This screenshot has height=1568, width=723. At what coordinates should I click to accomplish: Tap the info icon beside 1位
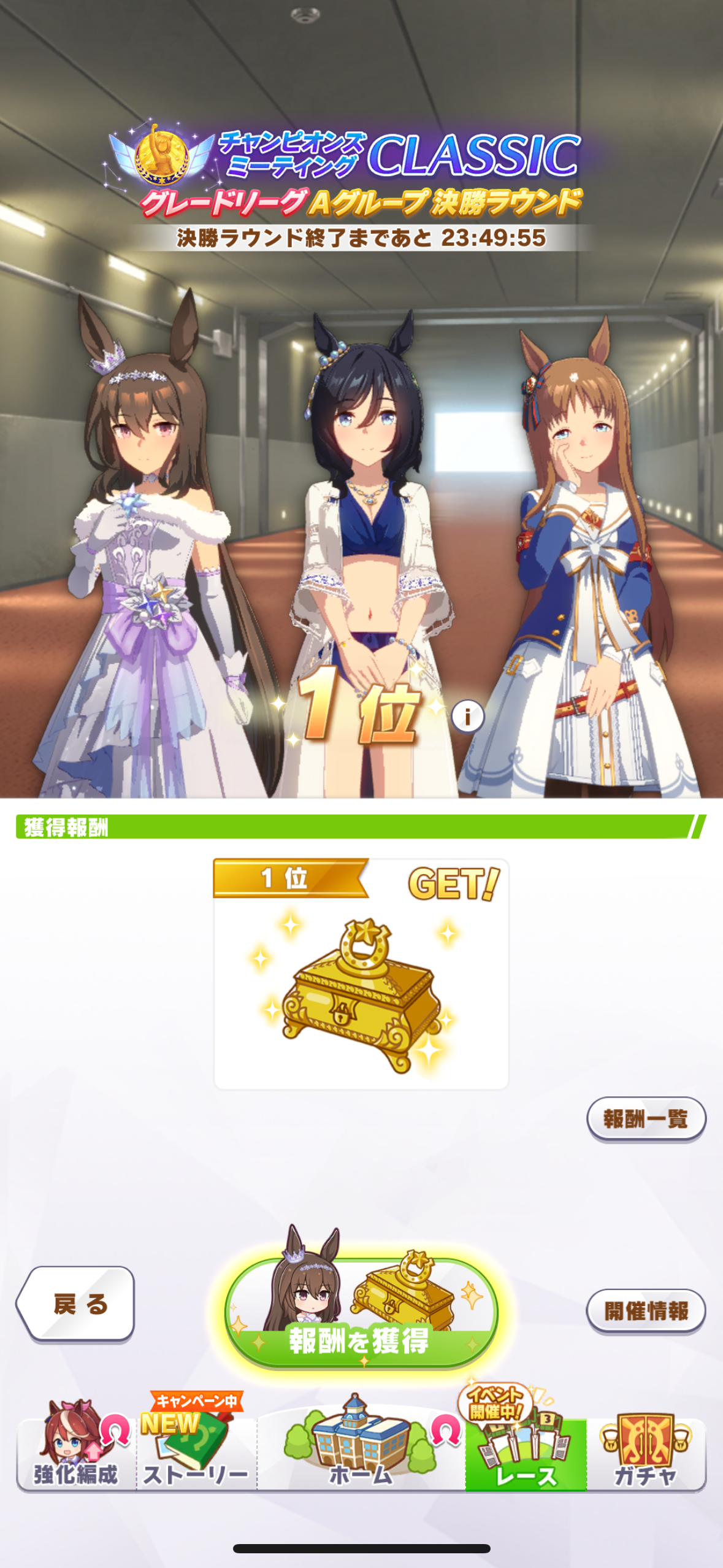tap(468, 716)
